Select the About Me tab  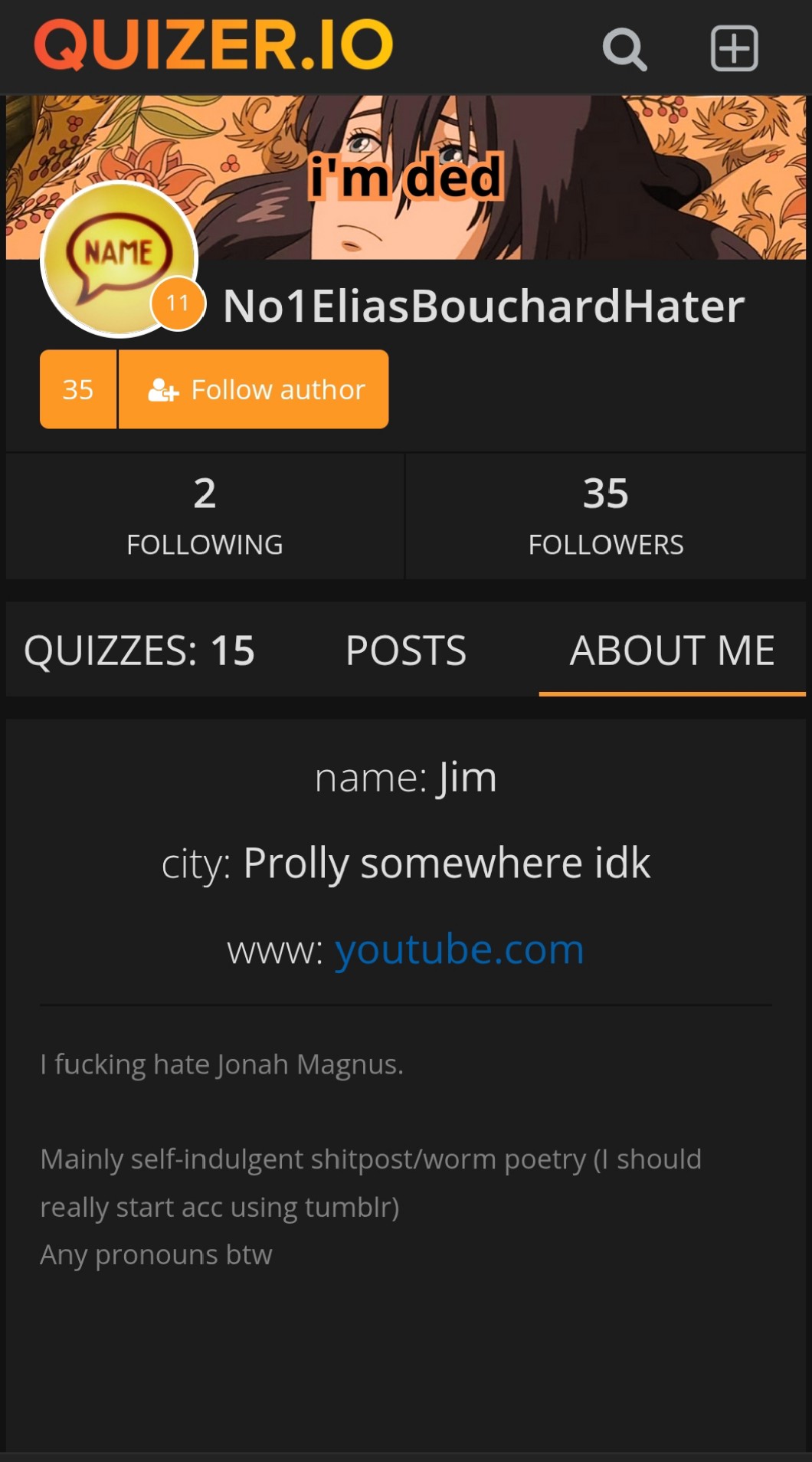[672, 651]
